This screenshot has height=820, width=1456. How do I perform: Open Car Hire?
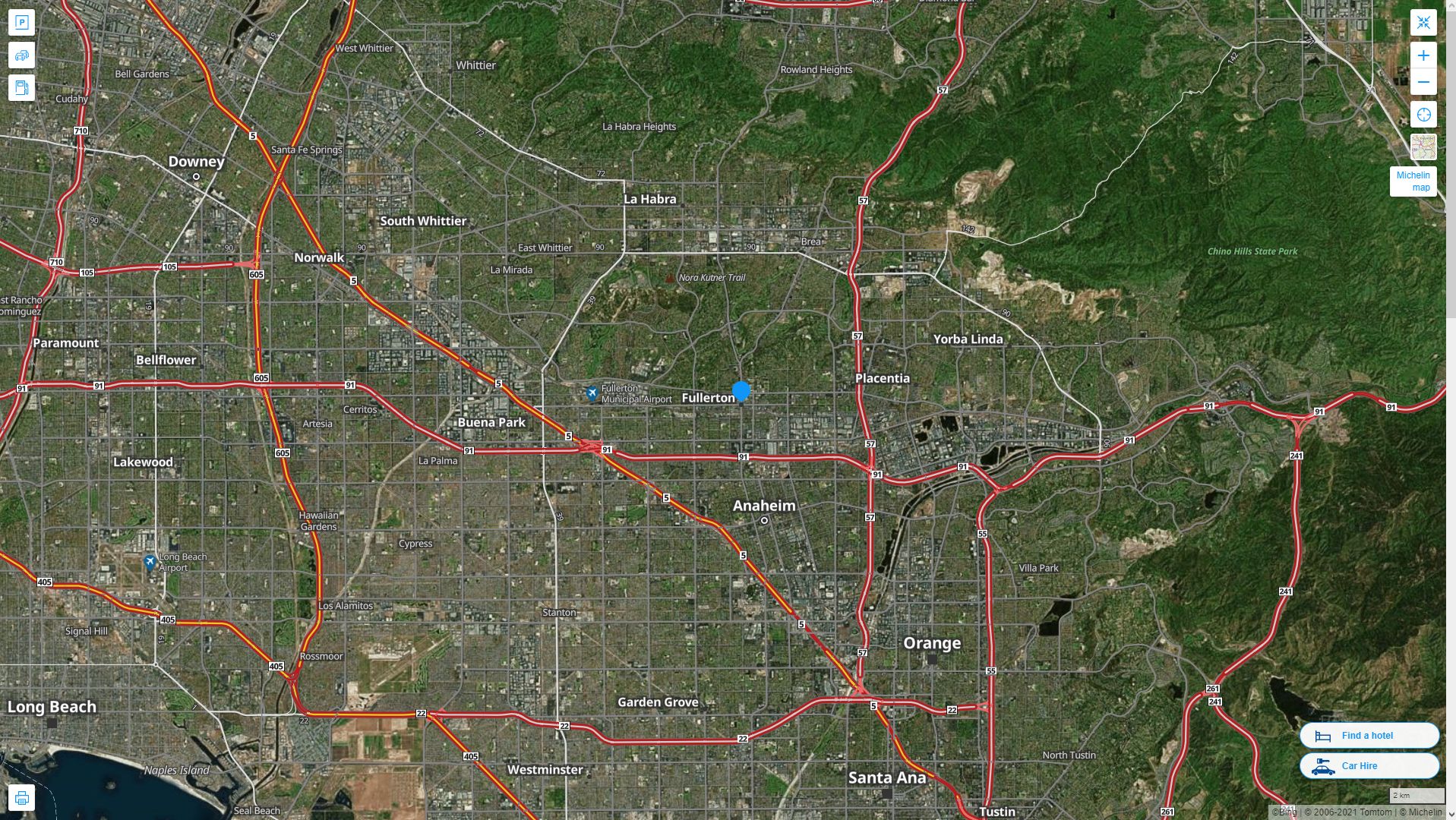point(1369,766)
